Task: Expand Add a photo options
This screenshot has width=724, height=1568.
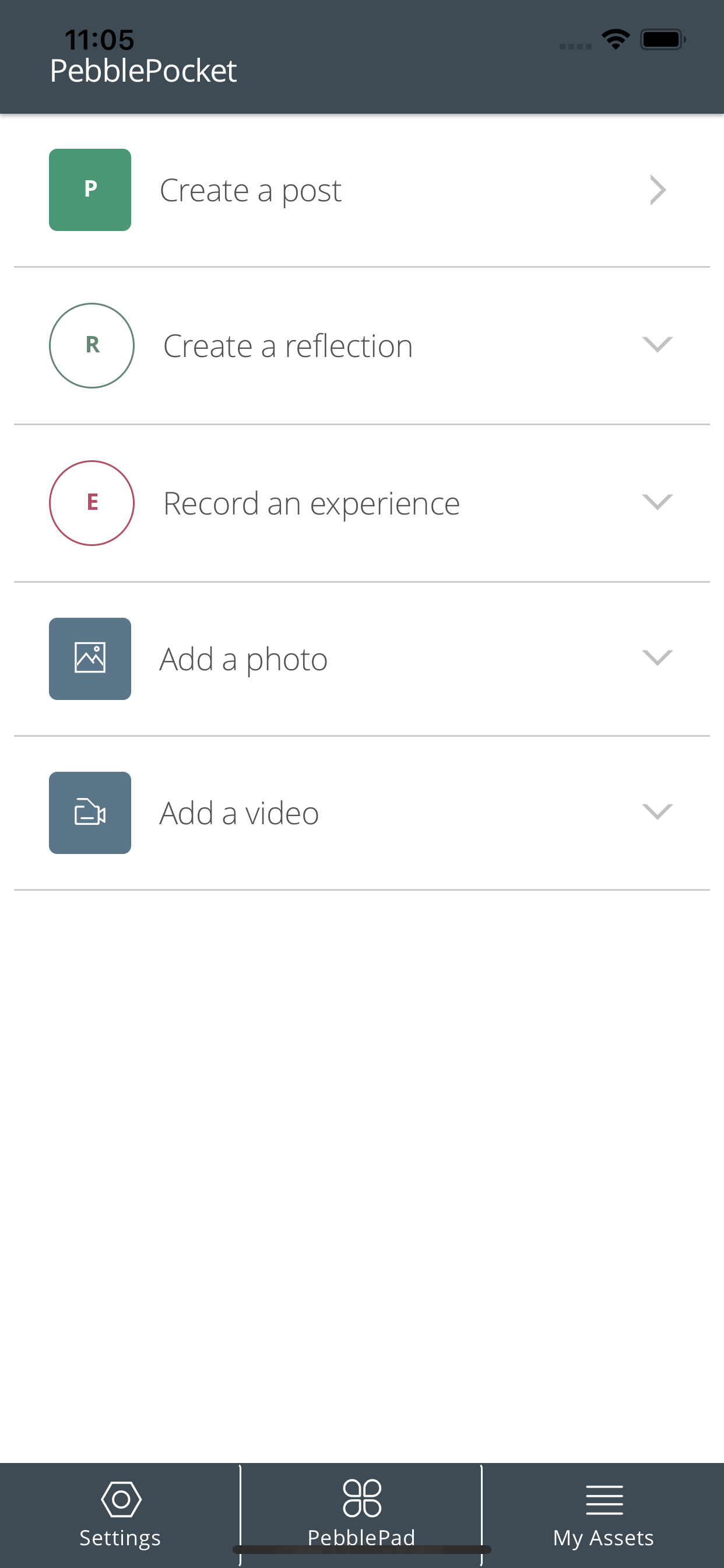Action: pos(657,659)
